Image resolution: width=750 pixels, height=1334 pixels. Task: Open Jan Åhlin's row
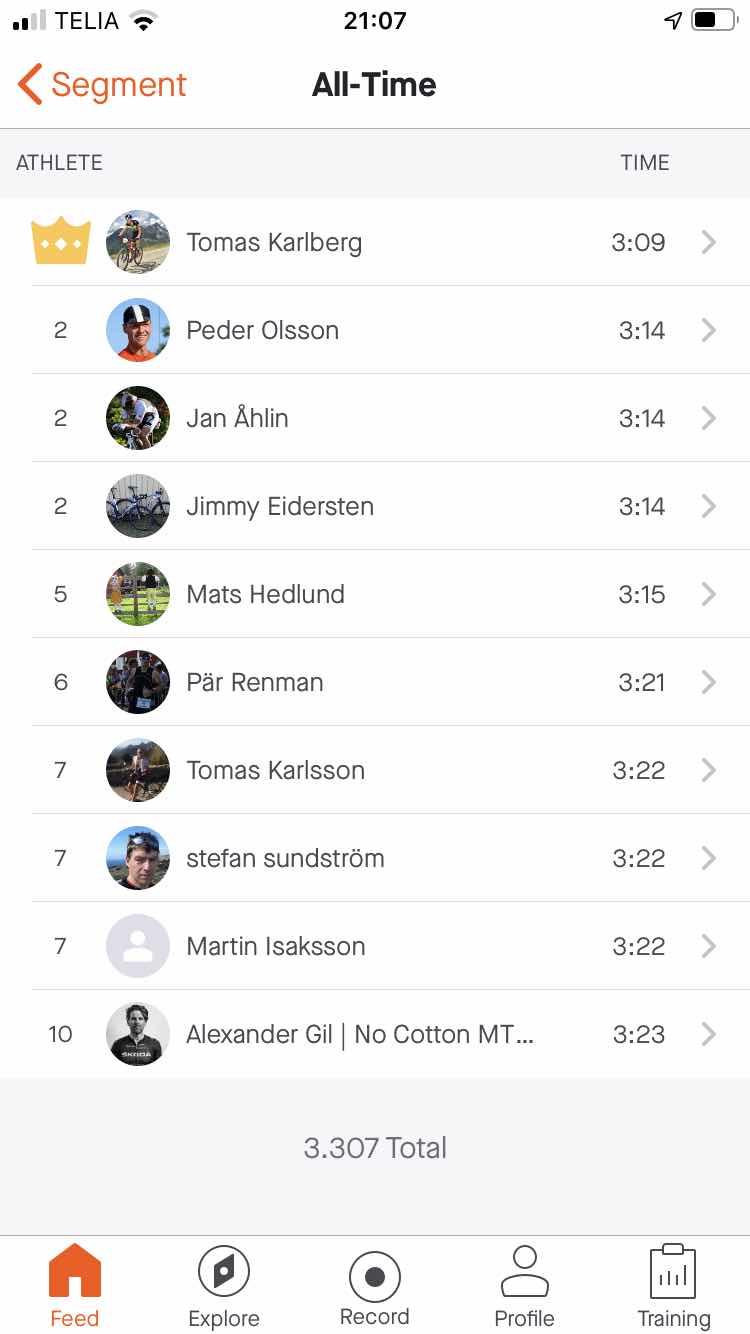[375, 418]
